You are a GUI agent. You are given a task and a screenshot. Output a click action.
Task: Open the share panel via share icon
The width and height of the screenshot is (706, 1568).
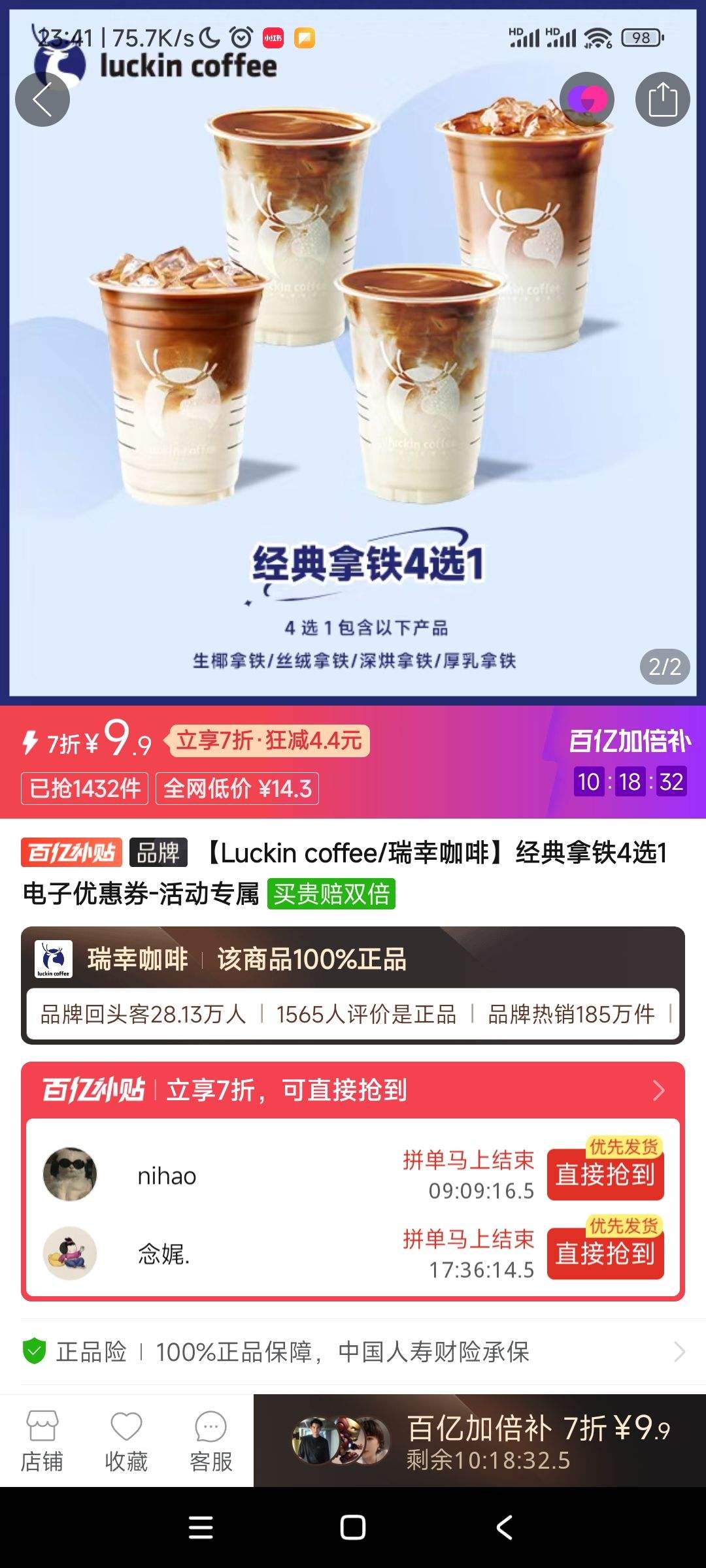point(662,98)
